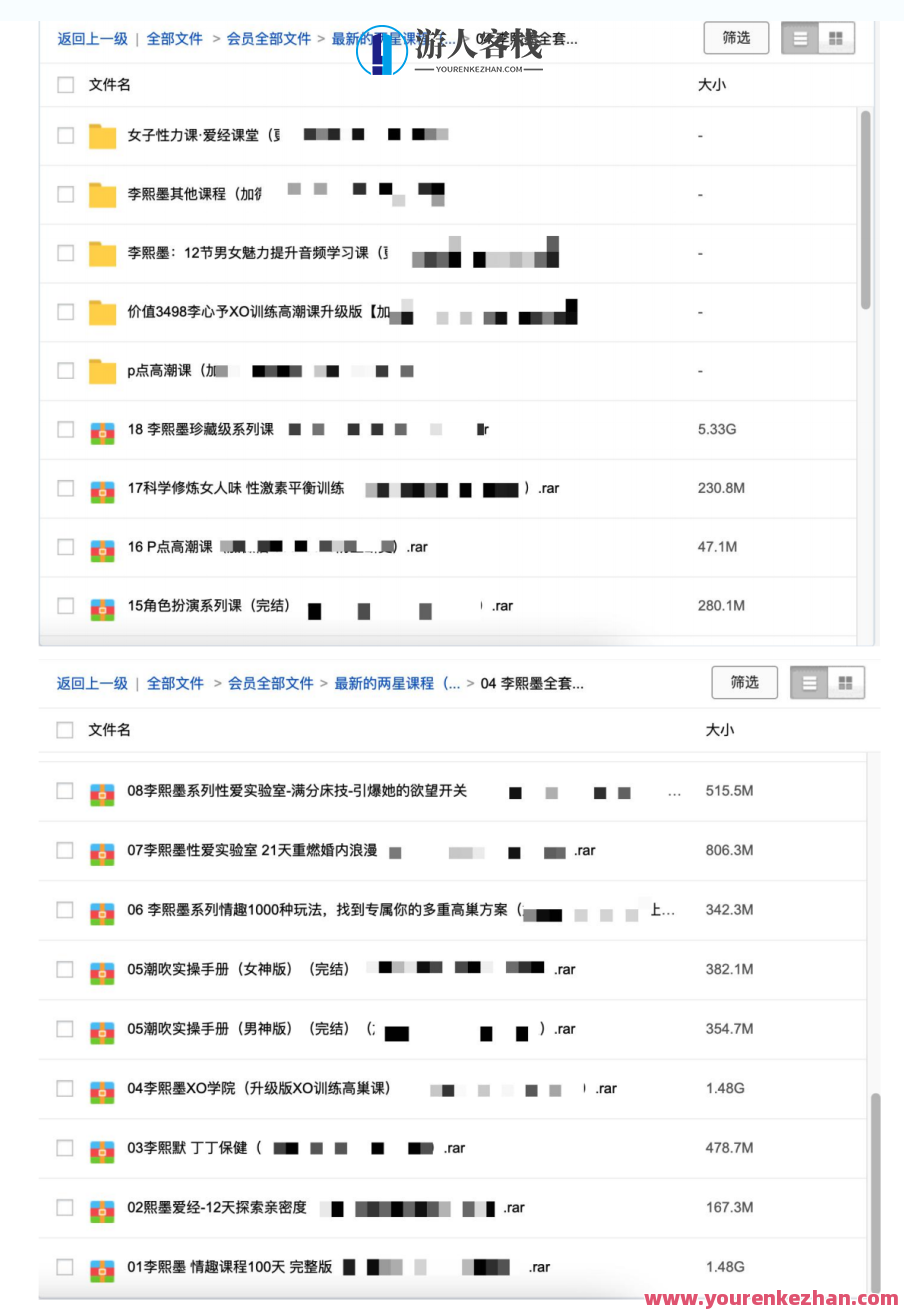
Task: Open the folder icon for "女子性力课·爱经课堂"
Action: 101,135
